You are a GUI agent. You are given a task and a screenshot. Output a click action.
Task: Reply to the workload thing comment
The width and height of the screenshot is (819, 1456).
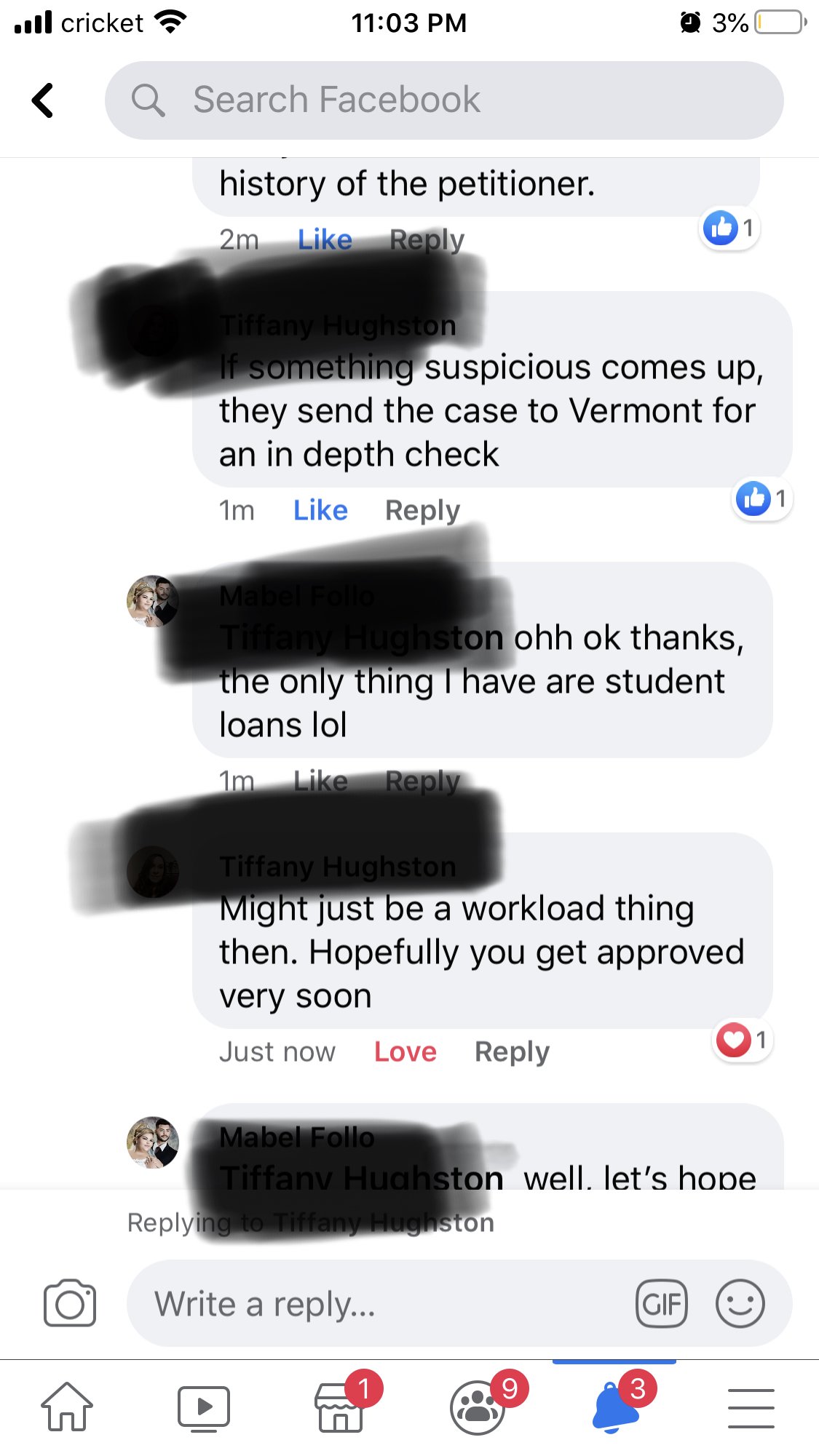point(512,1051)
